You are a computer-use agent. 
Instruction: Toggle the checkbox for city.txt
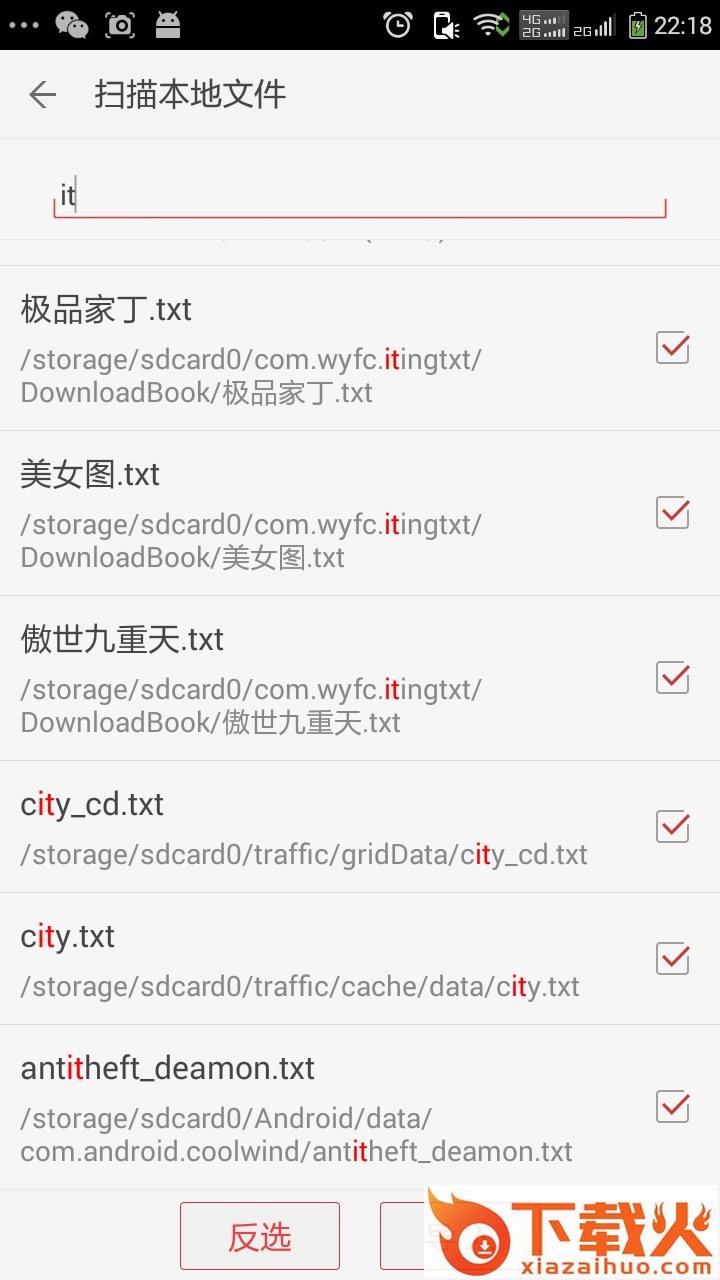click(673, 958)
